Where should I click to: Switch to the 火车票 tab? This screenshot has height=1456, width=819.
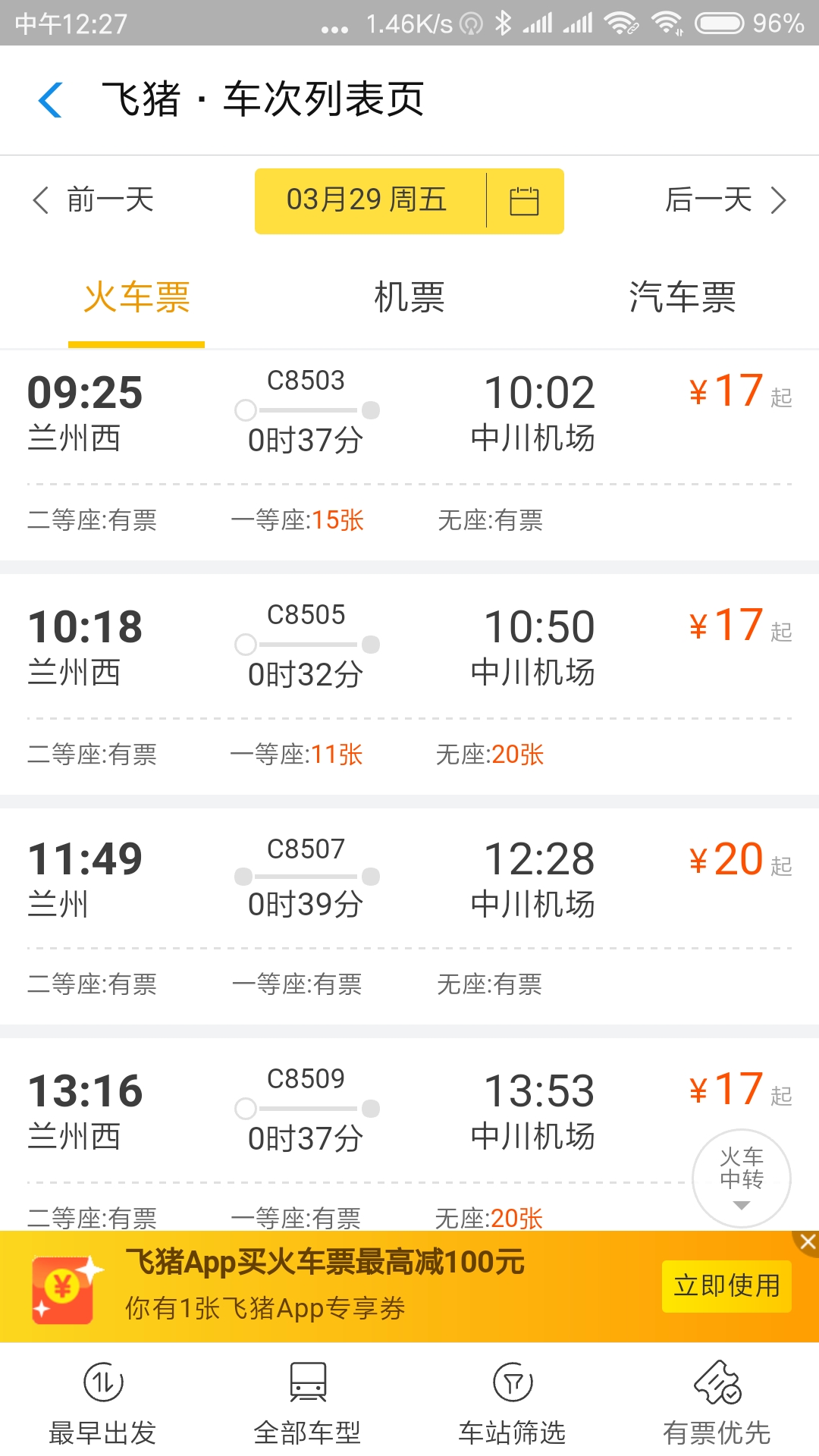tap(136, 297)
